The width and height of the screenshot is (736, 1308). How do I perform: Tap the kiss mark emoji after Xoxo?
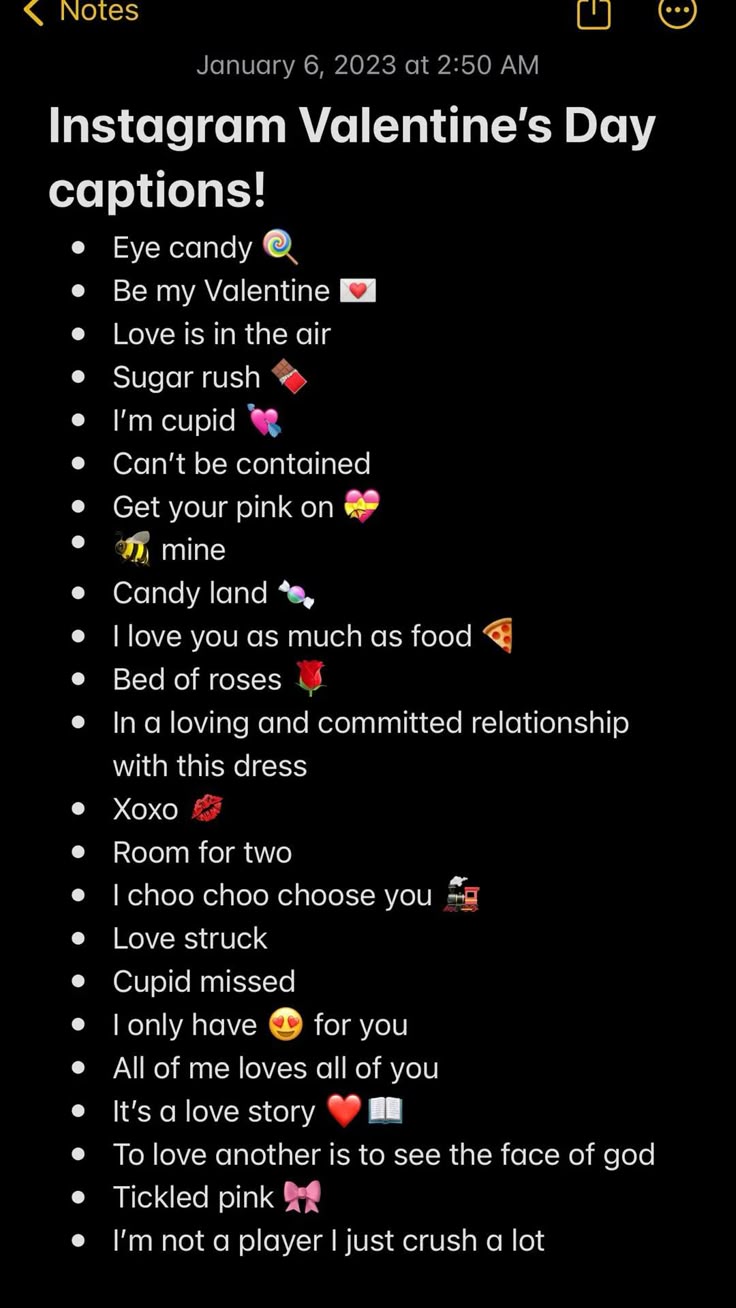click(207, 808)
